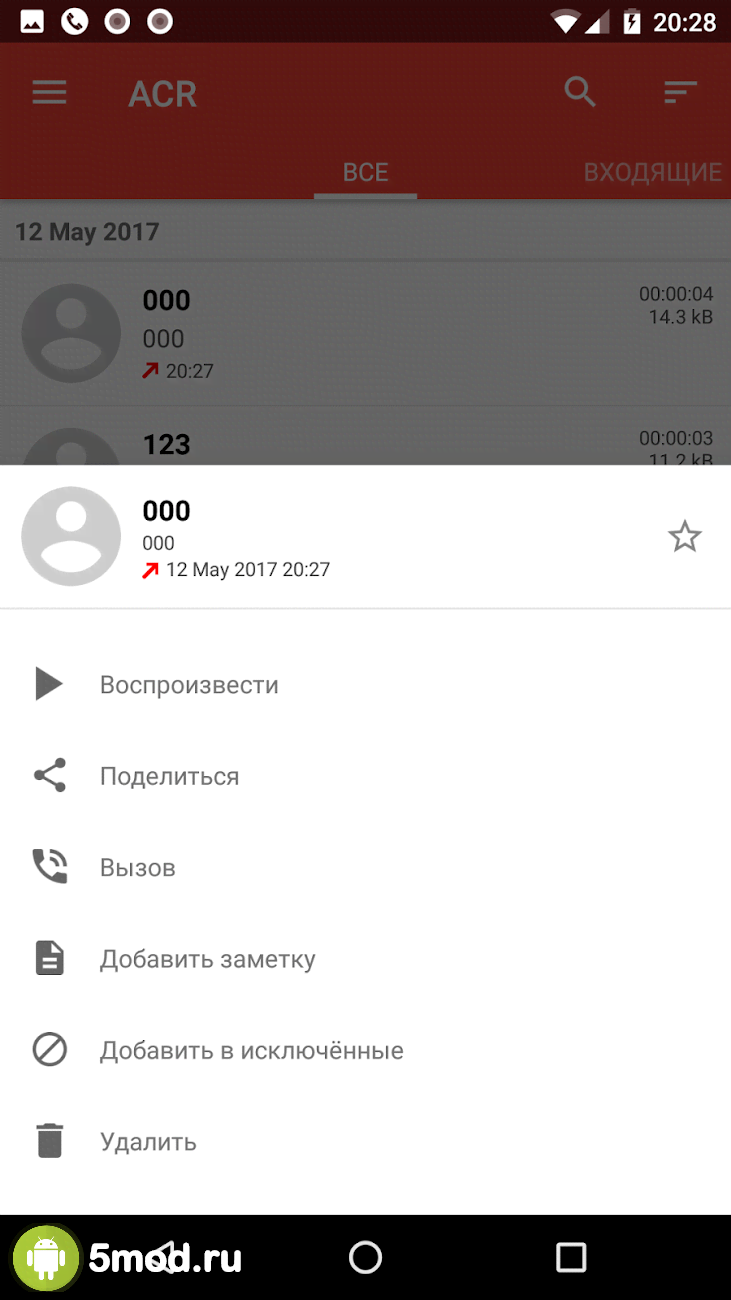Mark the 000 recording as a favorite
The height and width of the screenshot is (1300, 731).
[685, 537]
